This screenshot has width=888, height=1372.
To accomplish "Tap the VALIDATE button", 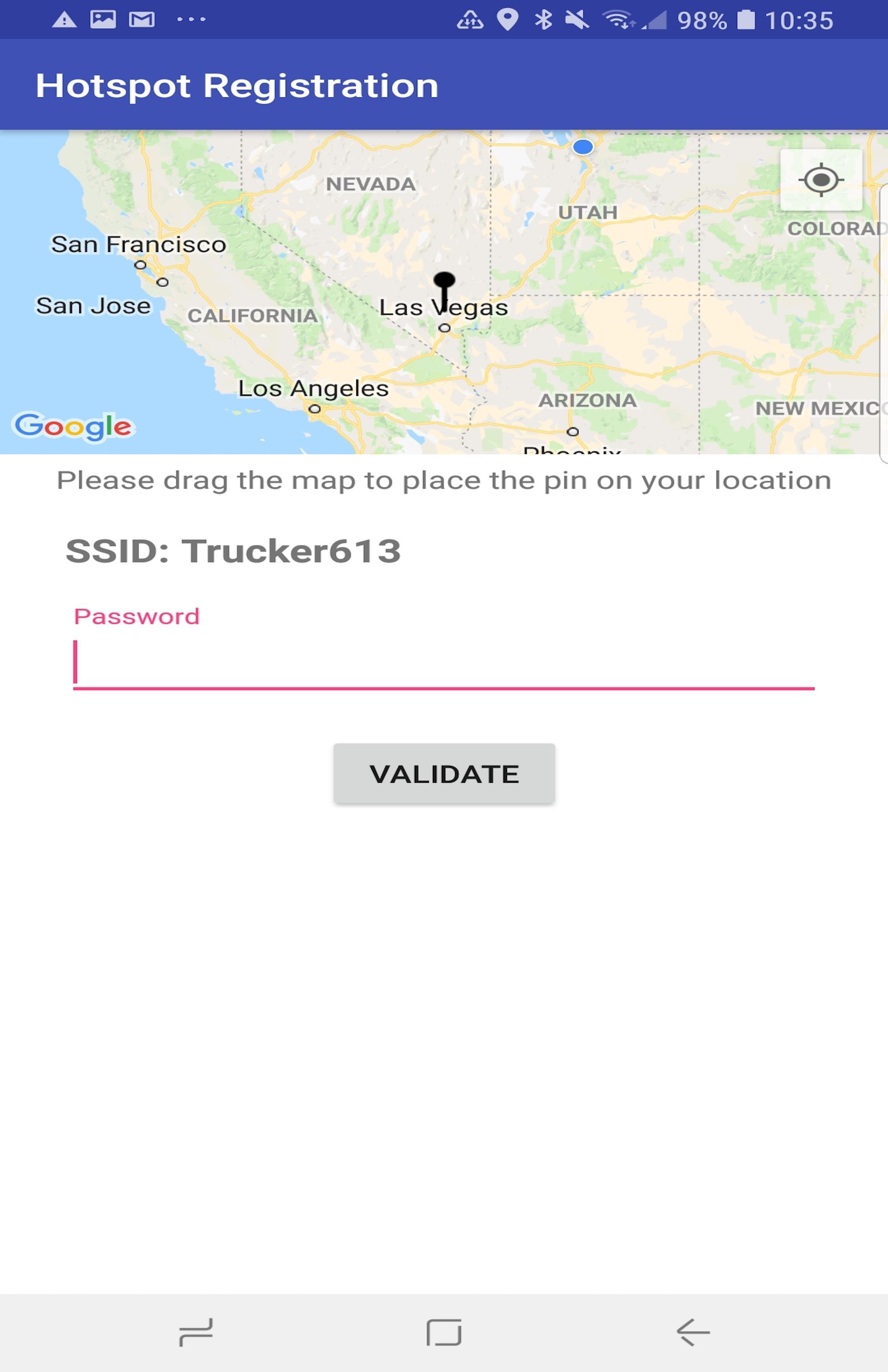I will point(444,774).
